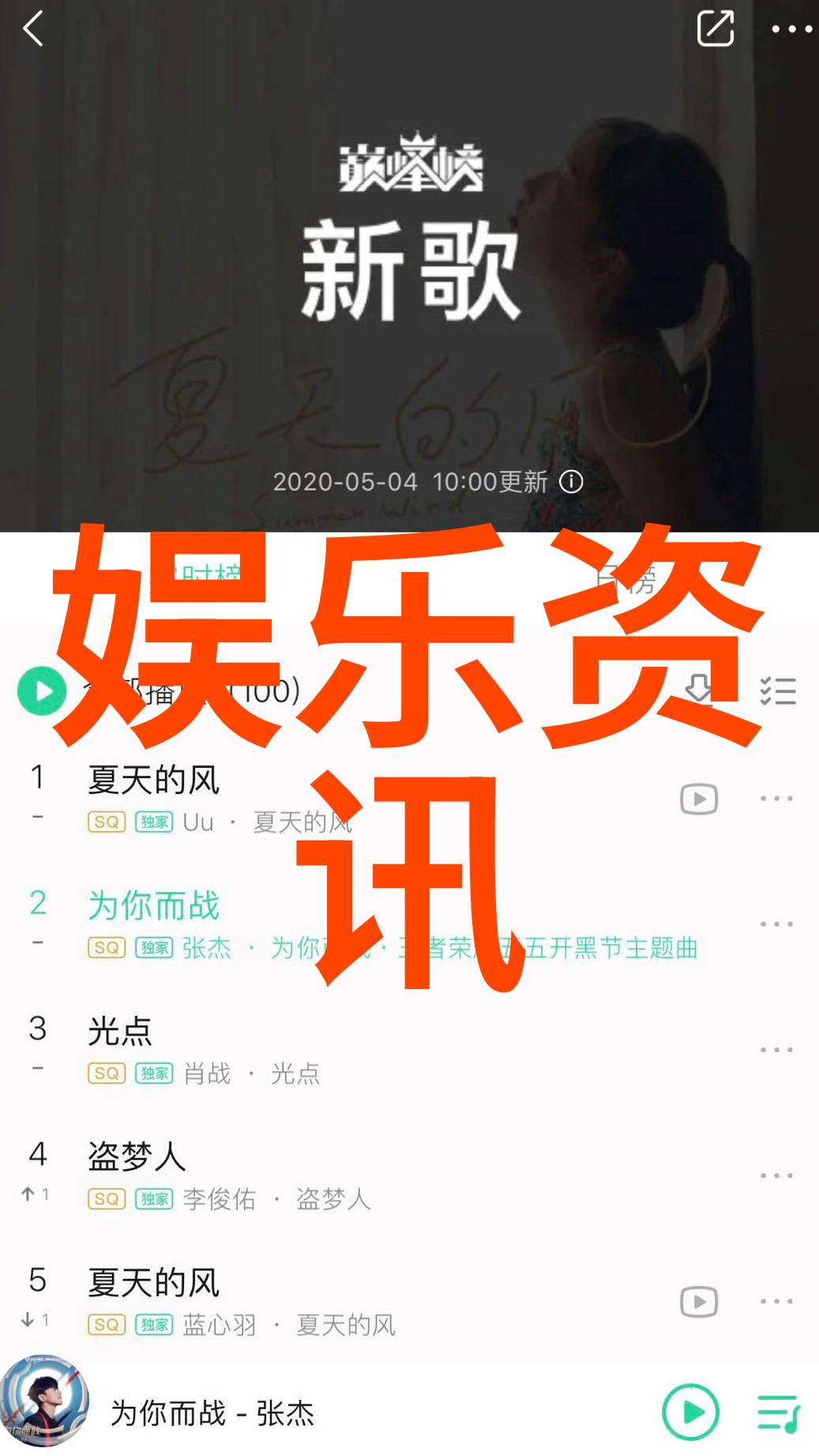The height and width of the screenshot is (1456, 819).
Task: Show more options for 光点
Action: tap(776, 1050)
